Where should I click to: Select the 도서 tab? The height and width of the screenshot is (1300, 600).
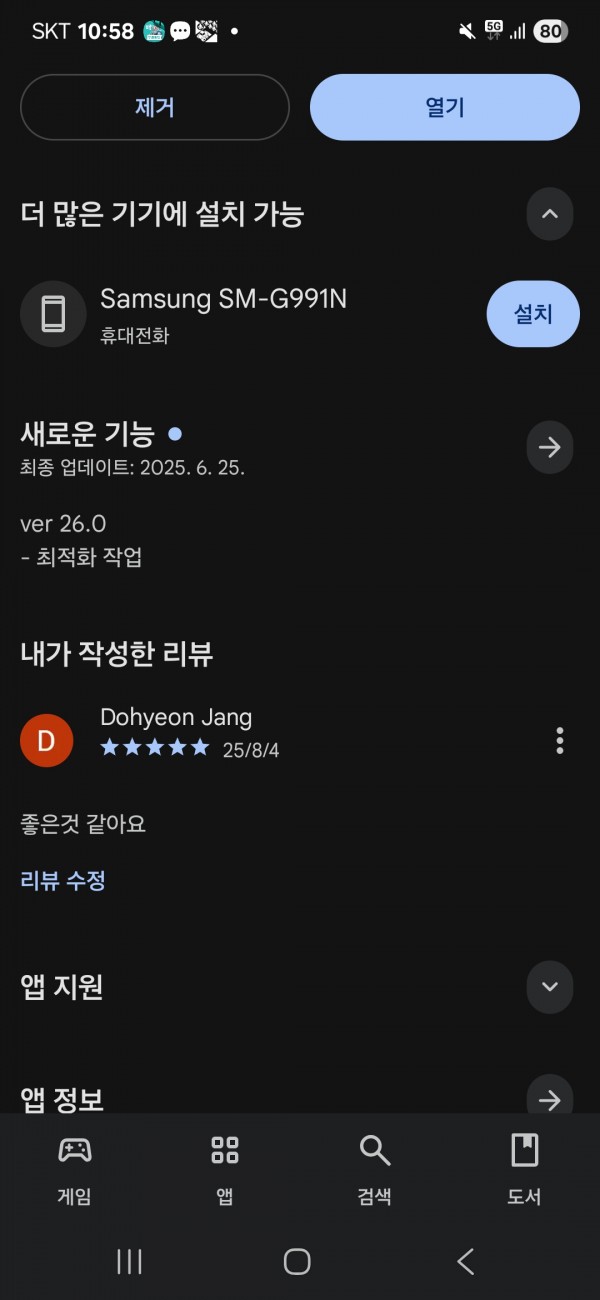525,1168
